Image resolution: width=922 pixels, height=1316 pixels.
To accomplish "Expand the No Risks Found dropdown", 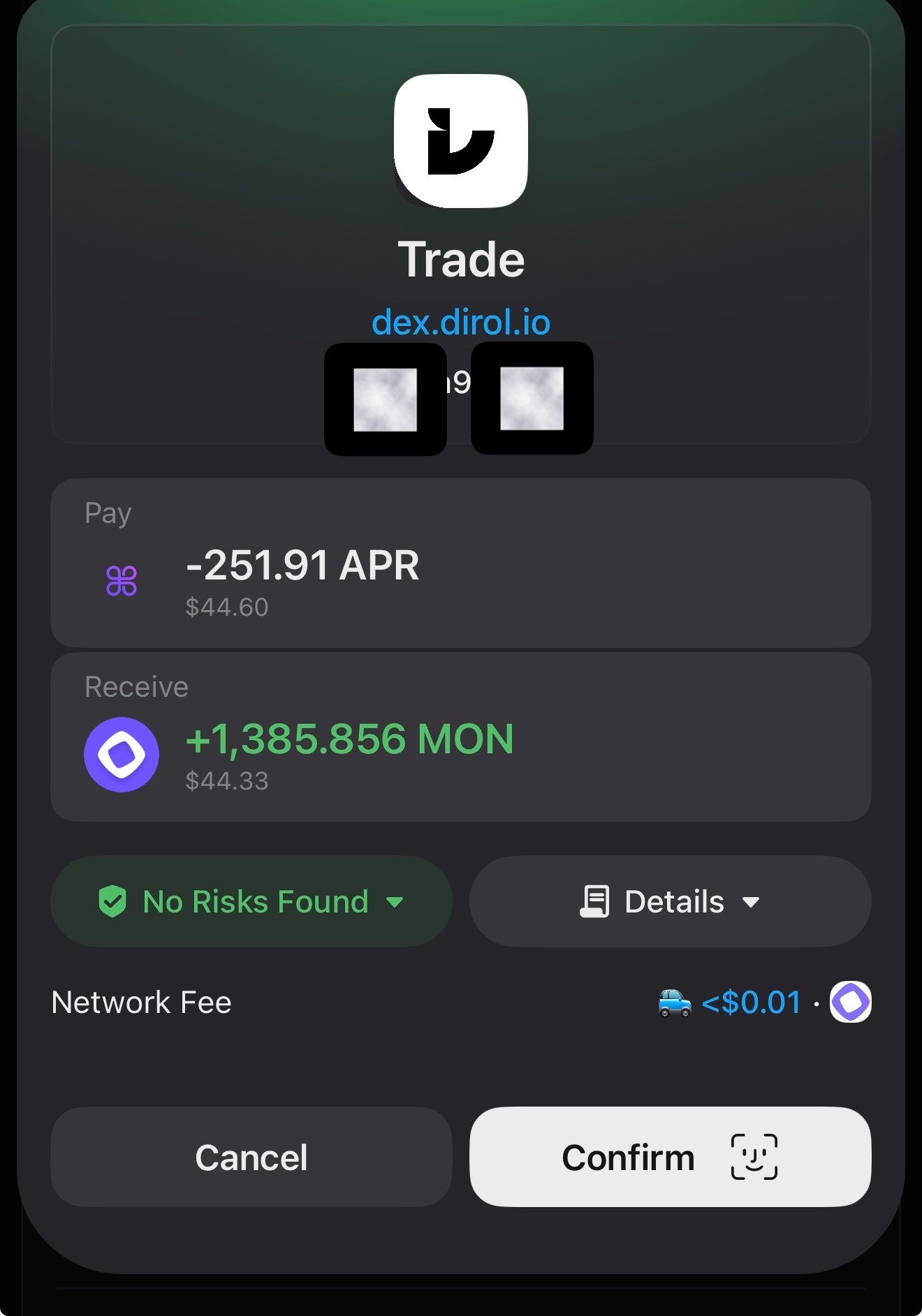I will [251, 901].
